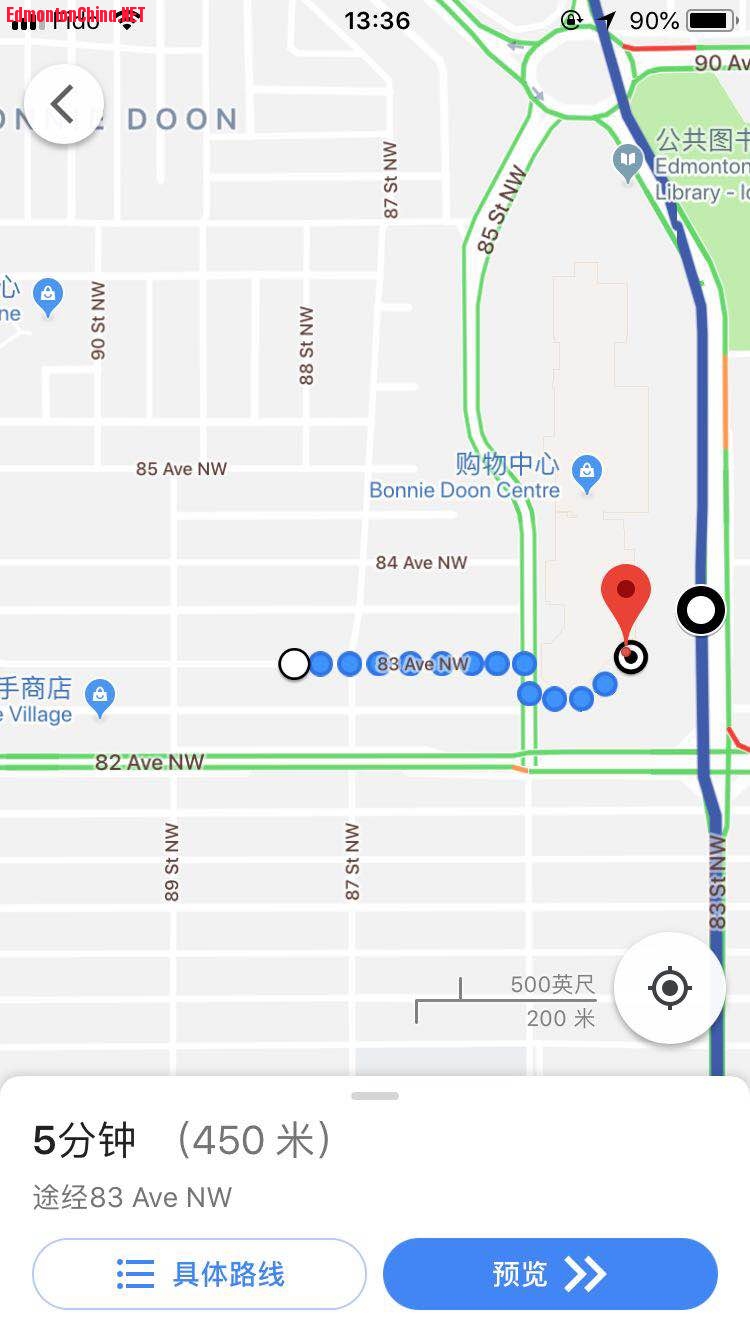Tap the Bonnie Doon Centre place marker
The image size is (750, 1334).
(x=587, y=468)
